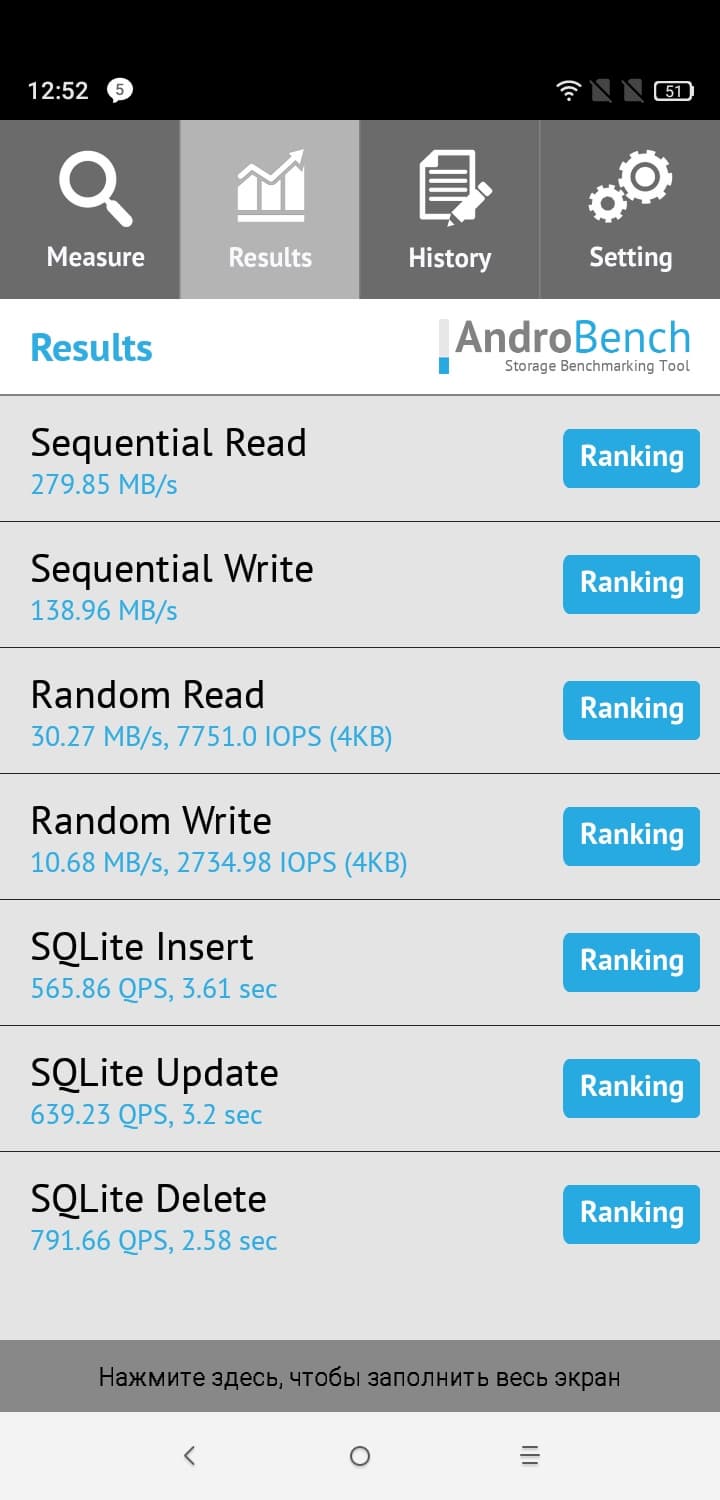Go back using the system back button
This screenshot has width=720, height=1500.
point(190,1456)
